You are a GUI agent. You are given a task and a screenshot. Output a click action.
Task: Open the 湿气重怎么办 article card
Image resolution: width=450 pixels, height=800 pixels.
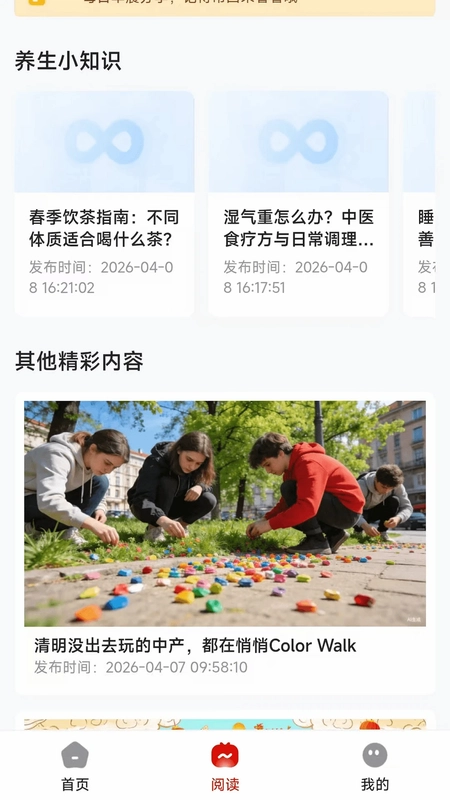298,204
